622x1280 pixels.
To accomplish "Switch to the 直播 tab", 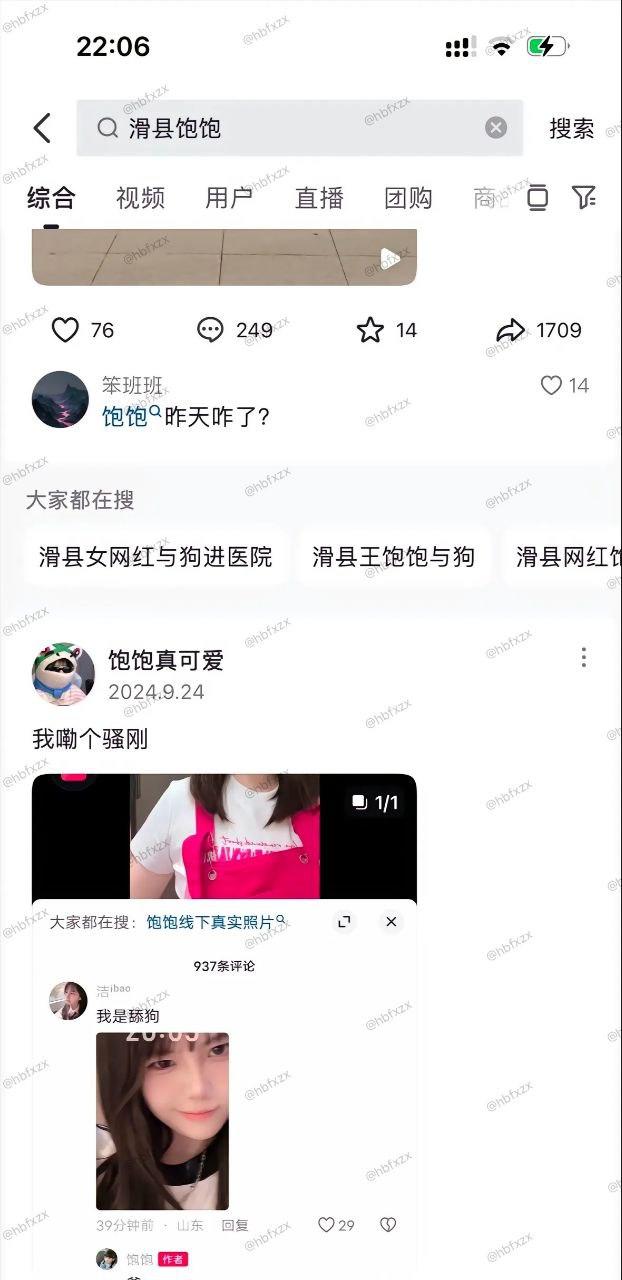I will click(x=319, y=198).
